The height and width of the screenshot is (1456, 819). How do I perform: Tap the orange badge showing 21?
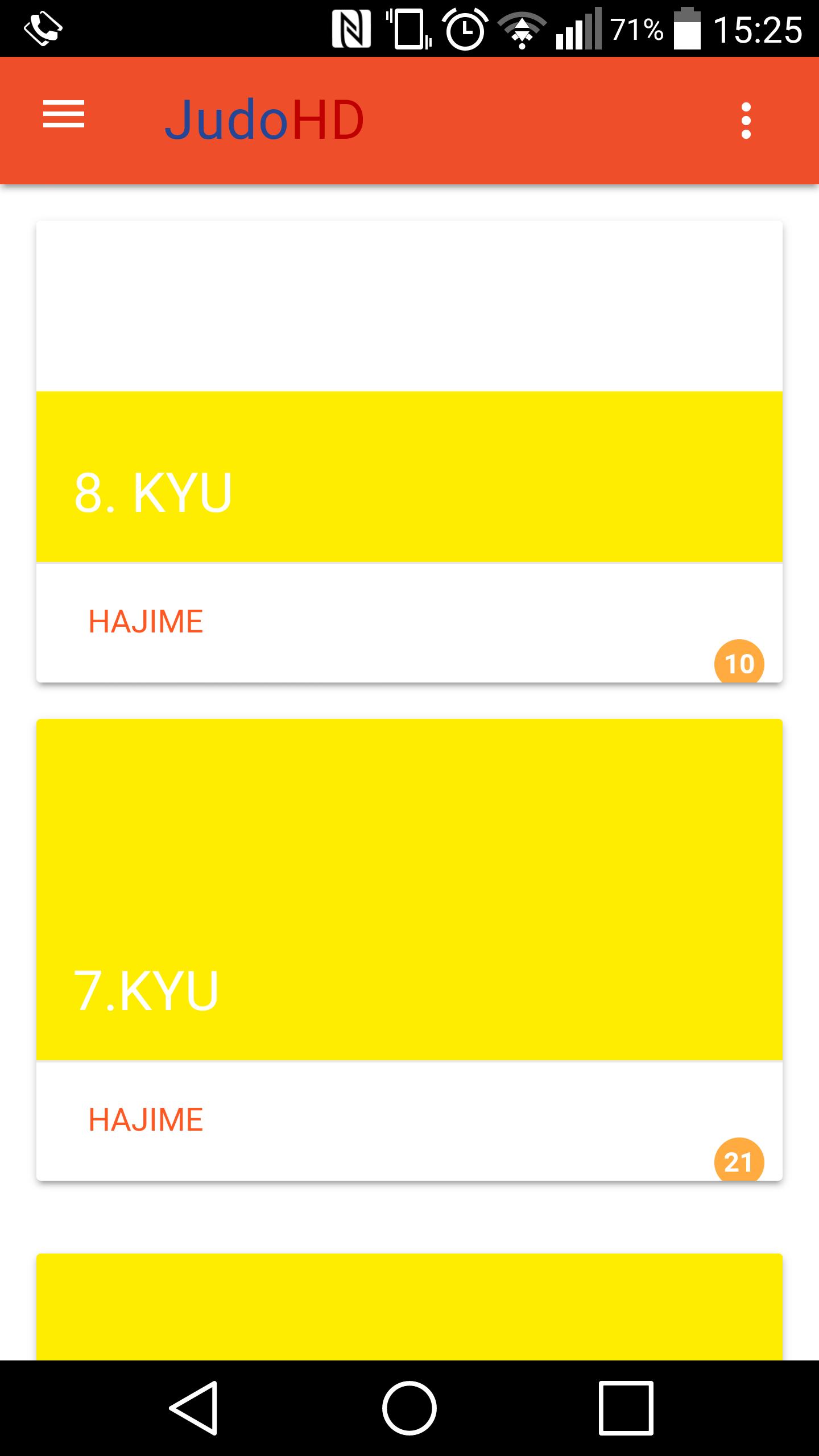tap(739, 1160)
